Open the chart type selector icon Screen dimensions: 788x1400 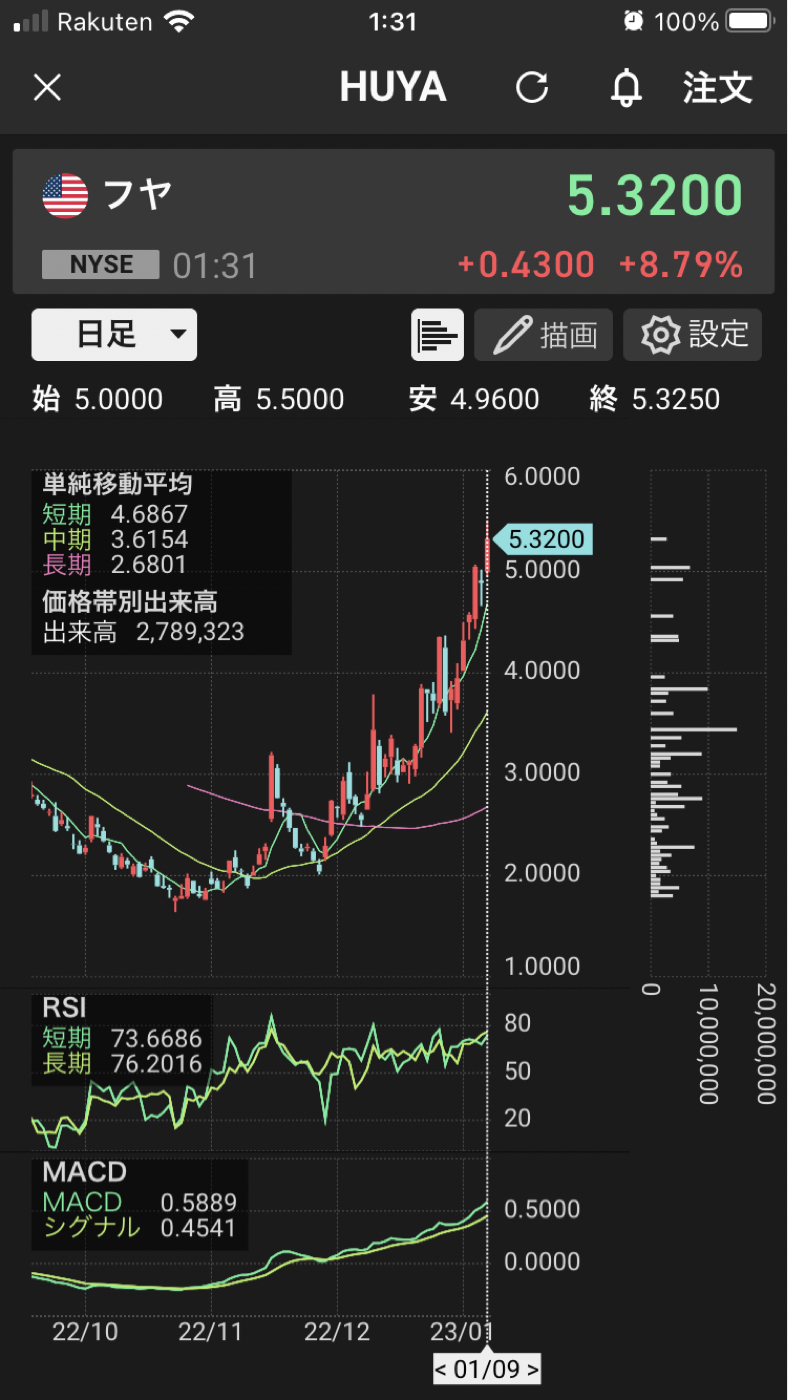point(437,335)
